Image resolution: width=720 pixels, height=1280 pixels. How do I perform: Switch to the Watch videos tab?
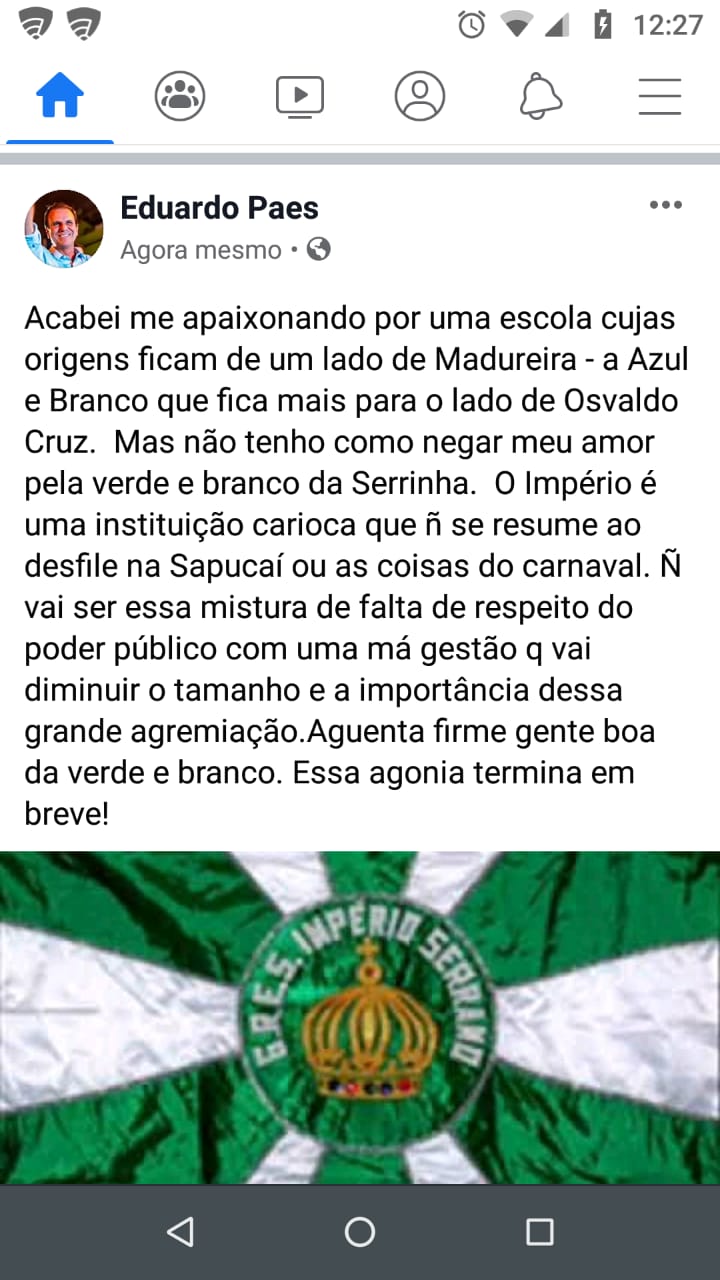point(300,97)
